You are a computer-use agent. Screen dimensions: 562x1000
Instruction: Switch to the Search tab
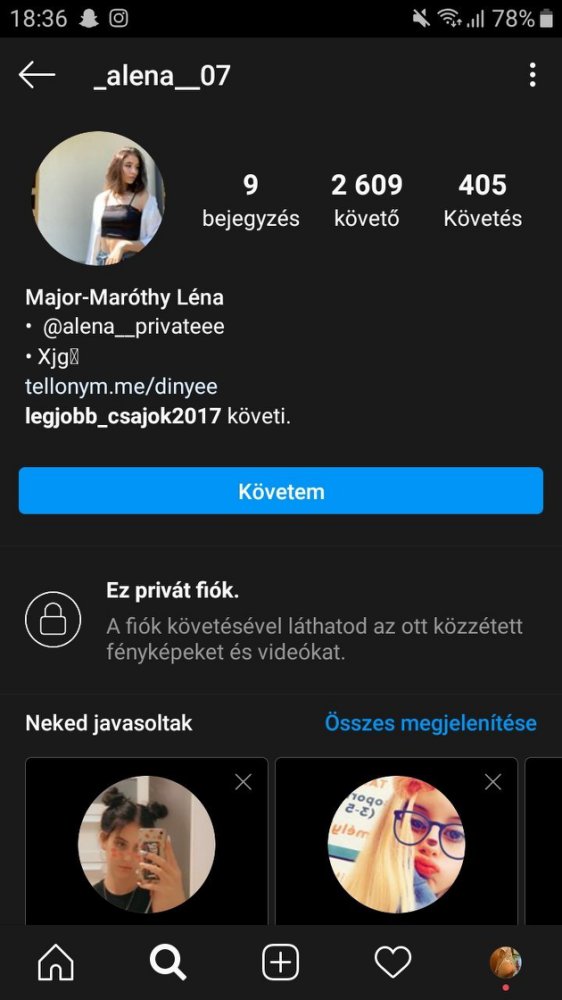tap(168, 962)
